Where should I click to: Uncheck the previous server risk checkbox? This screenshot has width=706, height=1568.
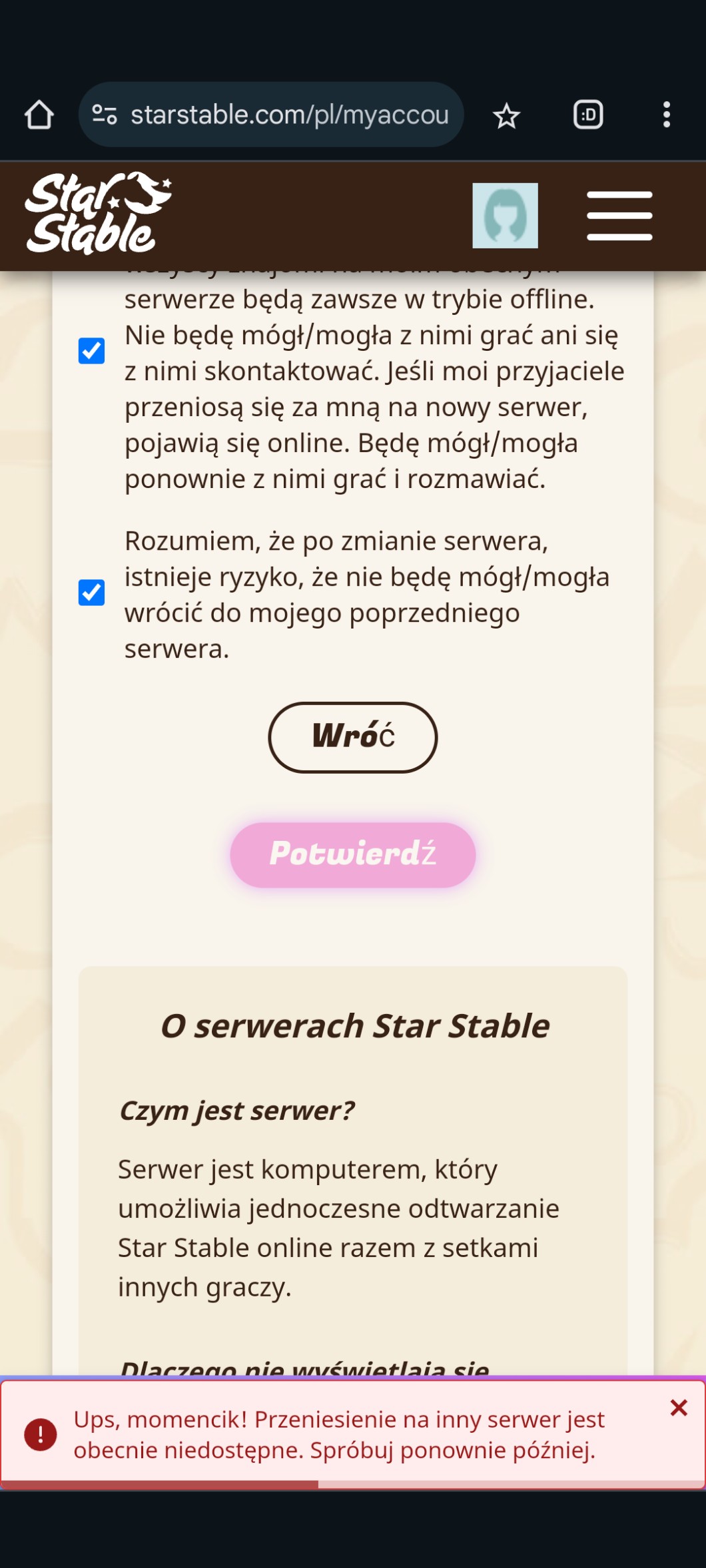click(x=91, y=593)
